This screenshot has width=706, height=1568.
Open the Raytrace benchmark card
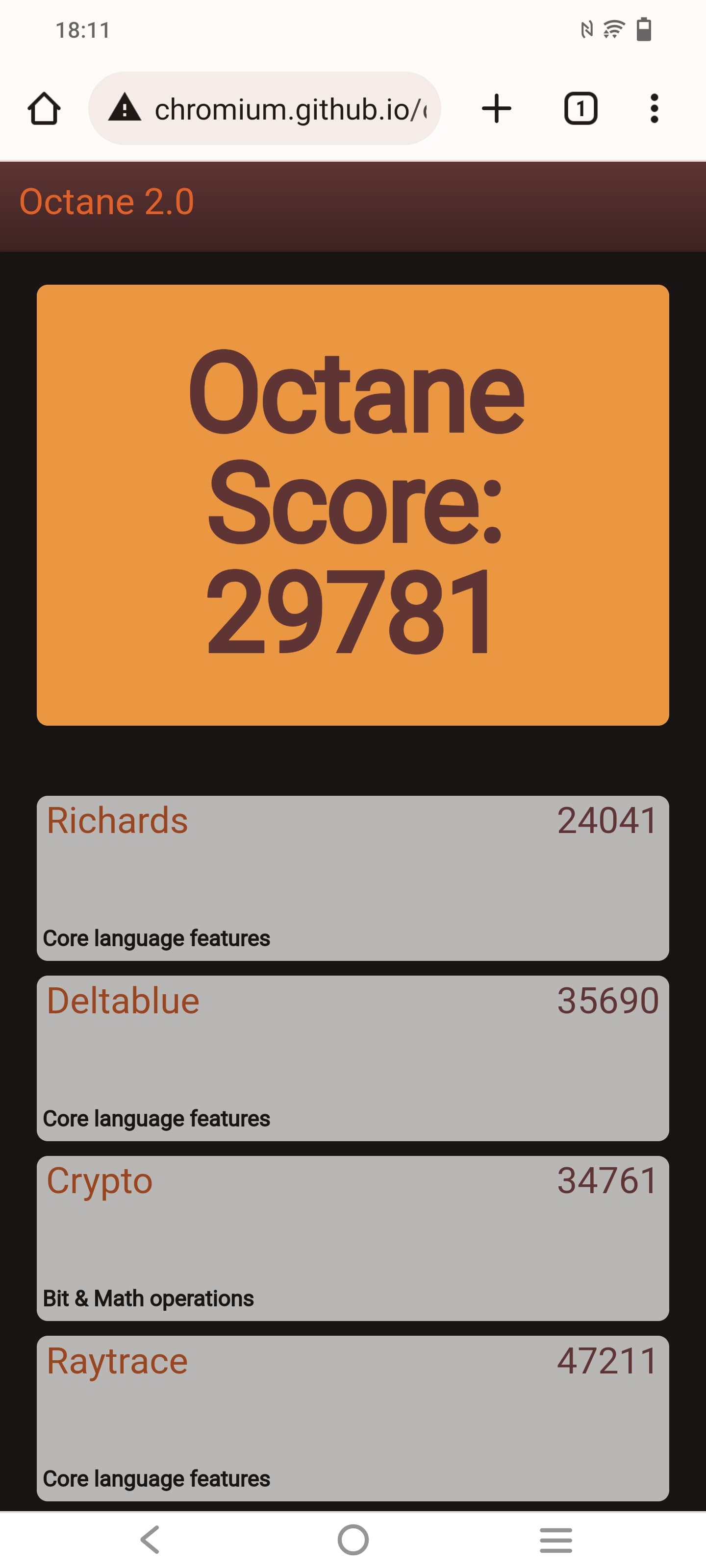353,1418
